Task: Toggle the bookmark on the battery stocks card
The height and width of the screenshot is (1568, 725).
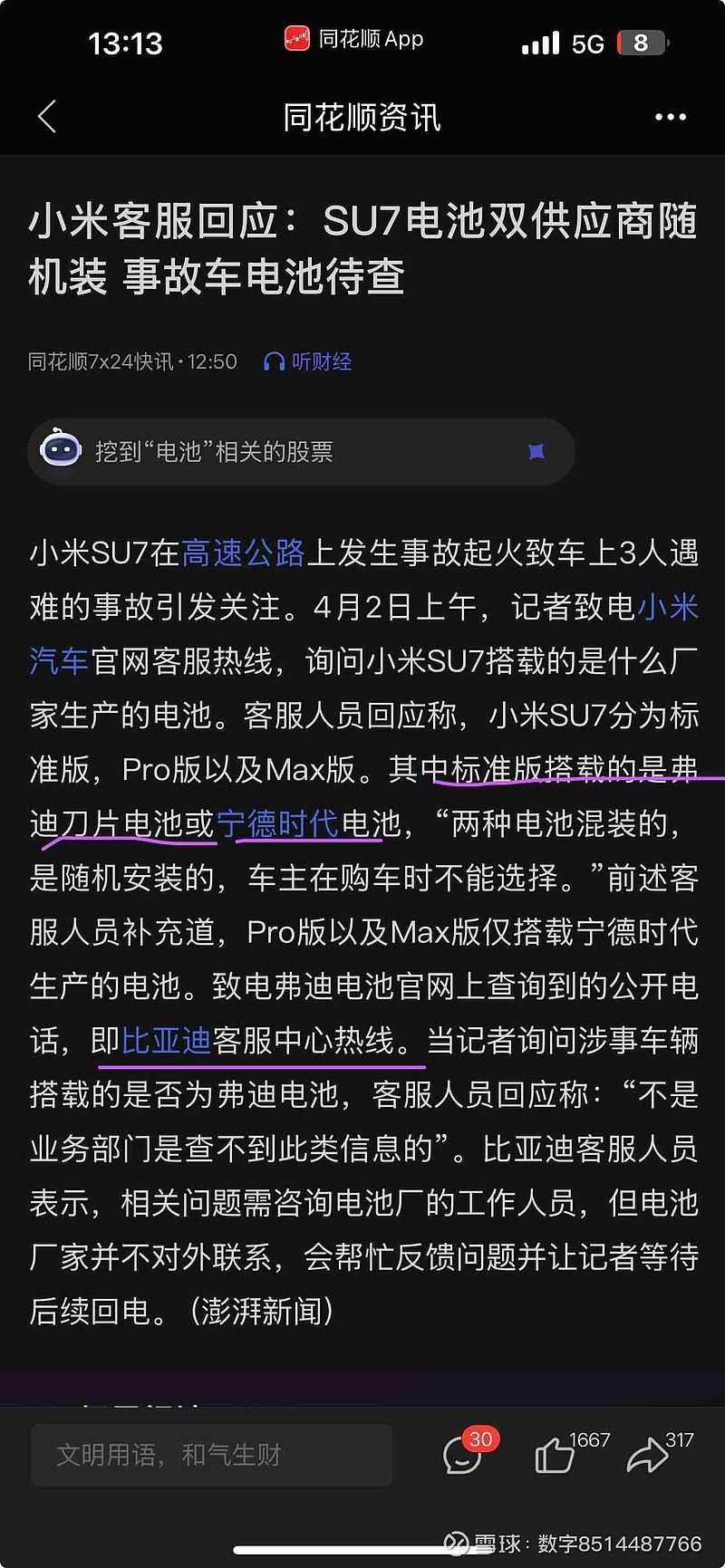Action: pos(537,449)
